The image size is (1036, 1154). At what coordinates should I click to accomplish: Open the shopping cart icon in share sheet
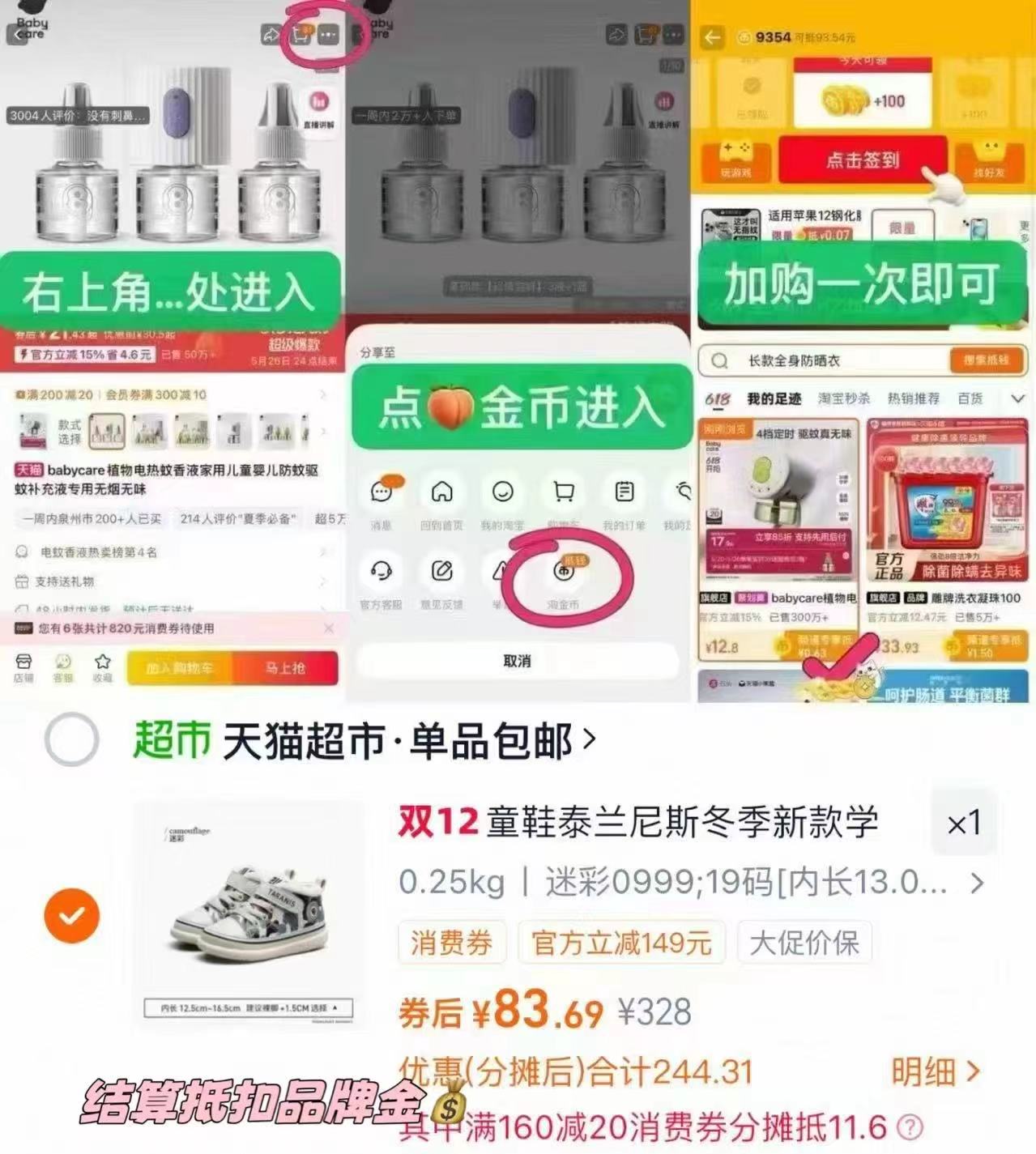coord(565,492)
